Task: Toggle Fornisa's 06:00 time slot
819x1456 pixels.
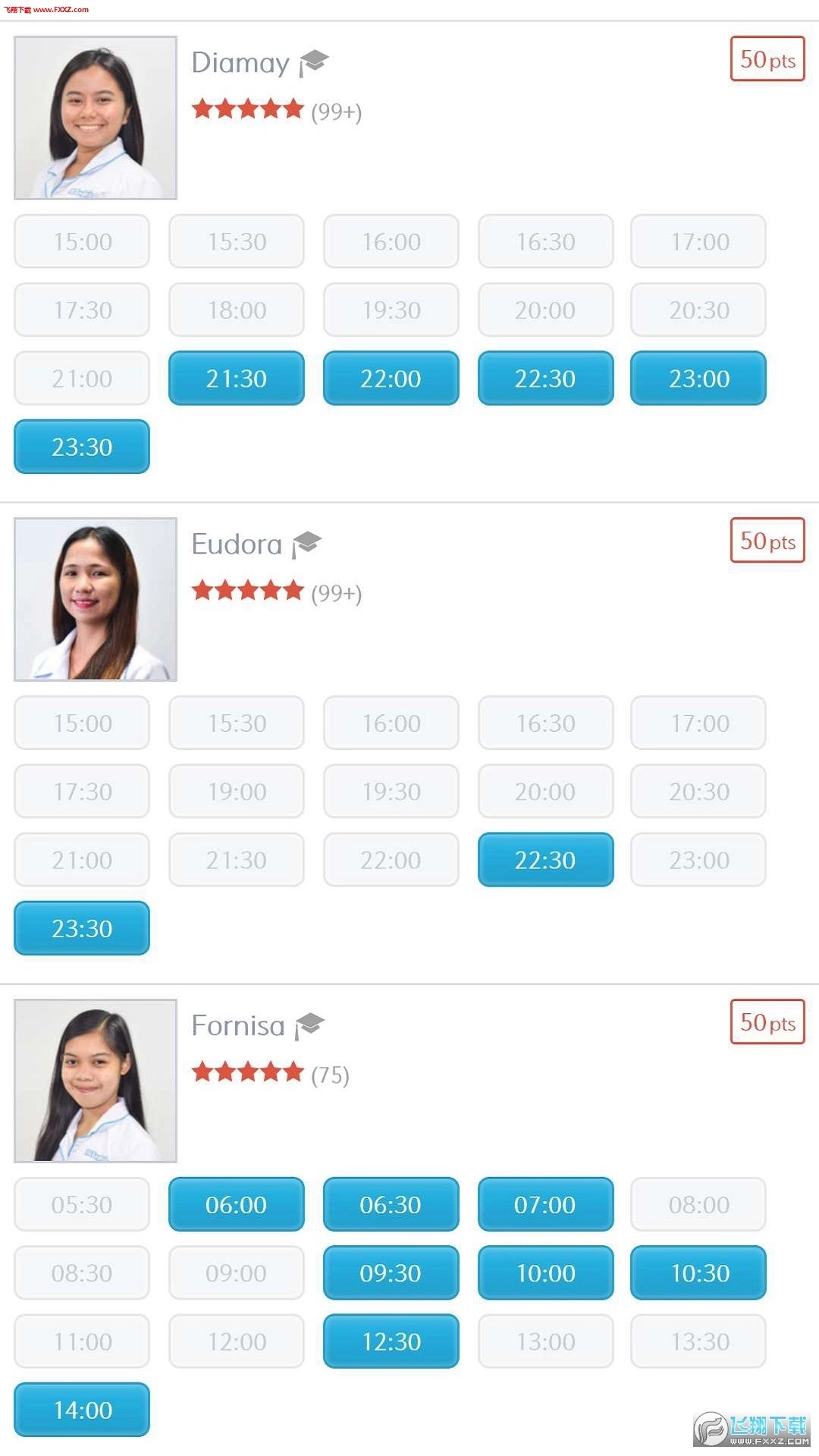Action: [236, 1205]
